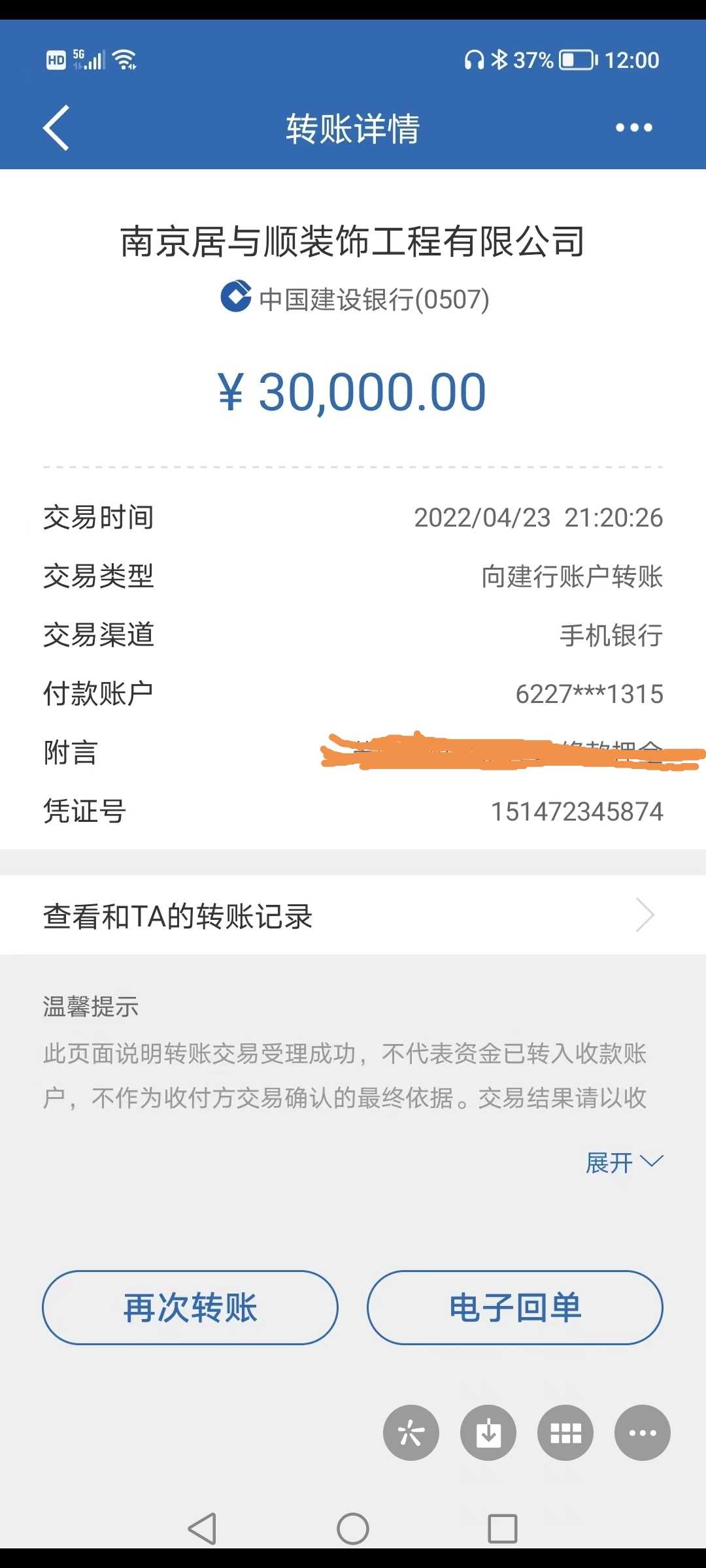The height and width of the screenshot is (1568, 706).
Task: Go to the system home screen
Action: (353, 1529)
